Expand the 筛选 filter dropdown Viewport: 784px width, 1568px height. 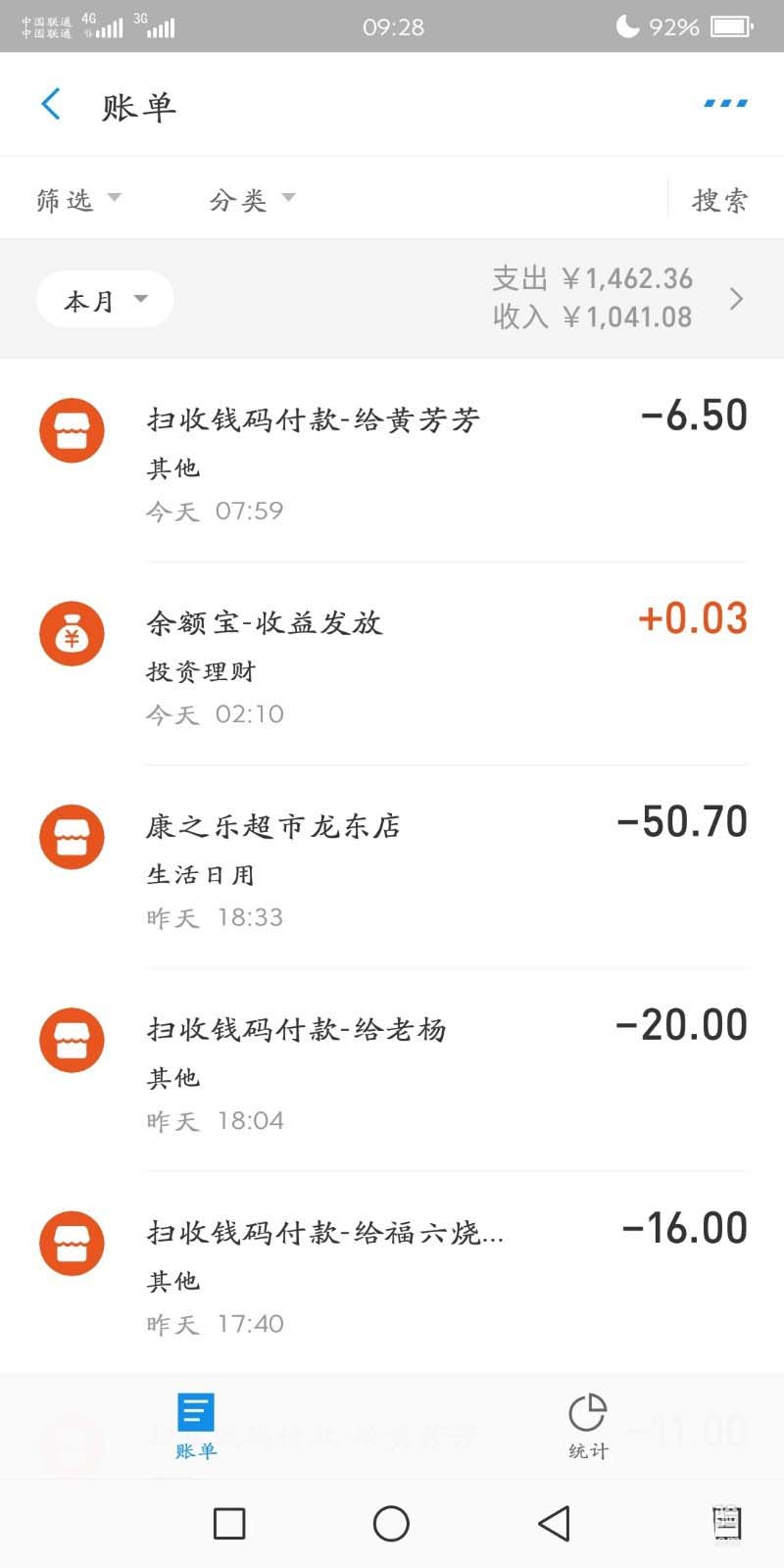point(78,200)
